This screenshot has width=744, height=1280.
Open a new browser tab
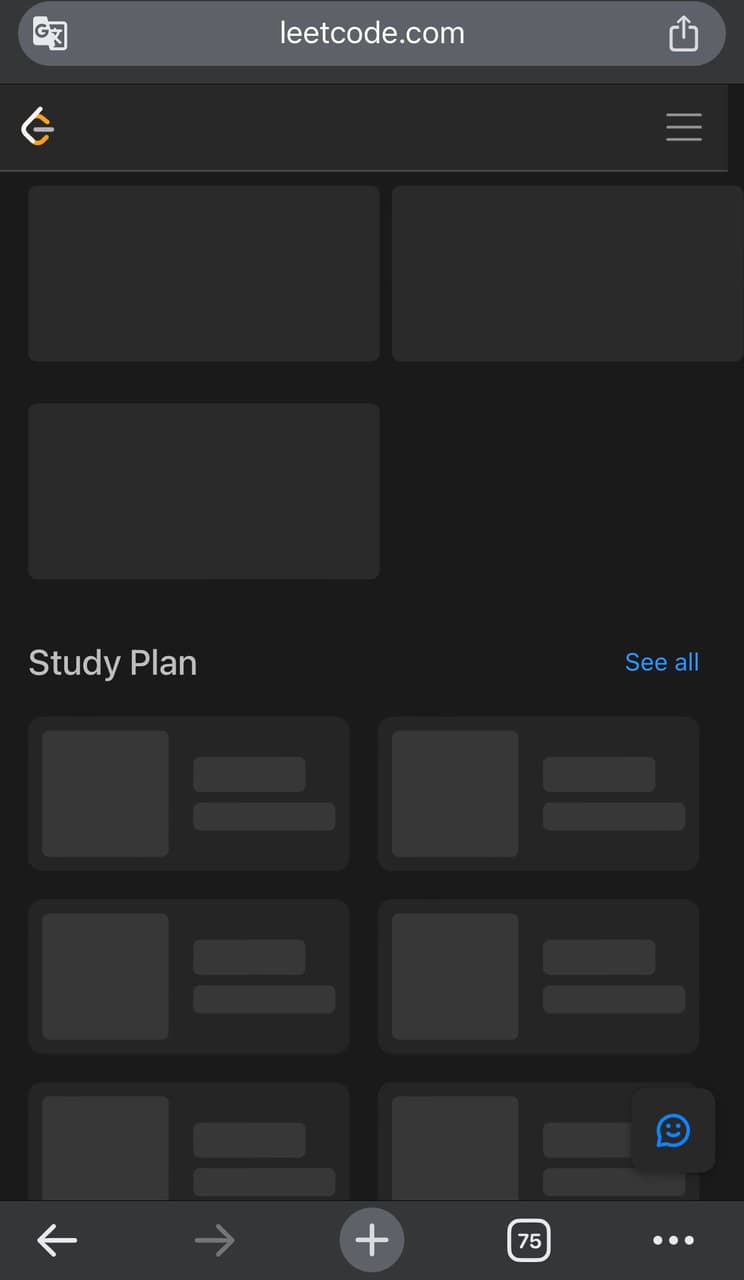[372, 1241]
